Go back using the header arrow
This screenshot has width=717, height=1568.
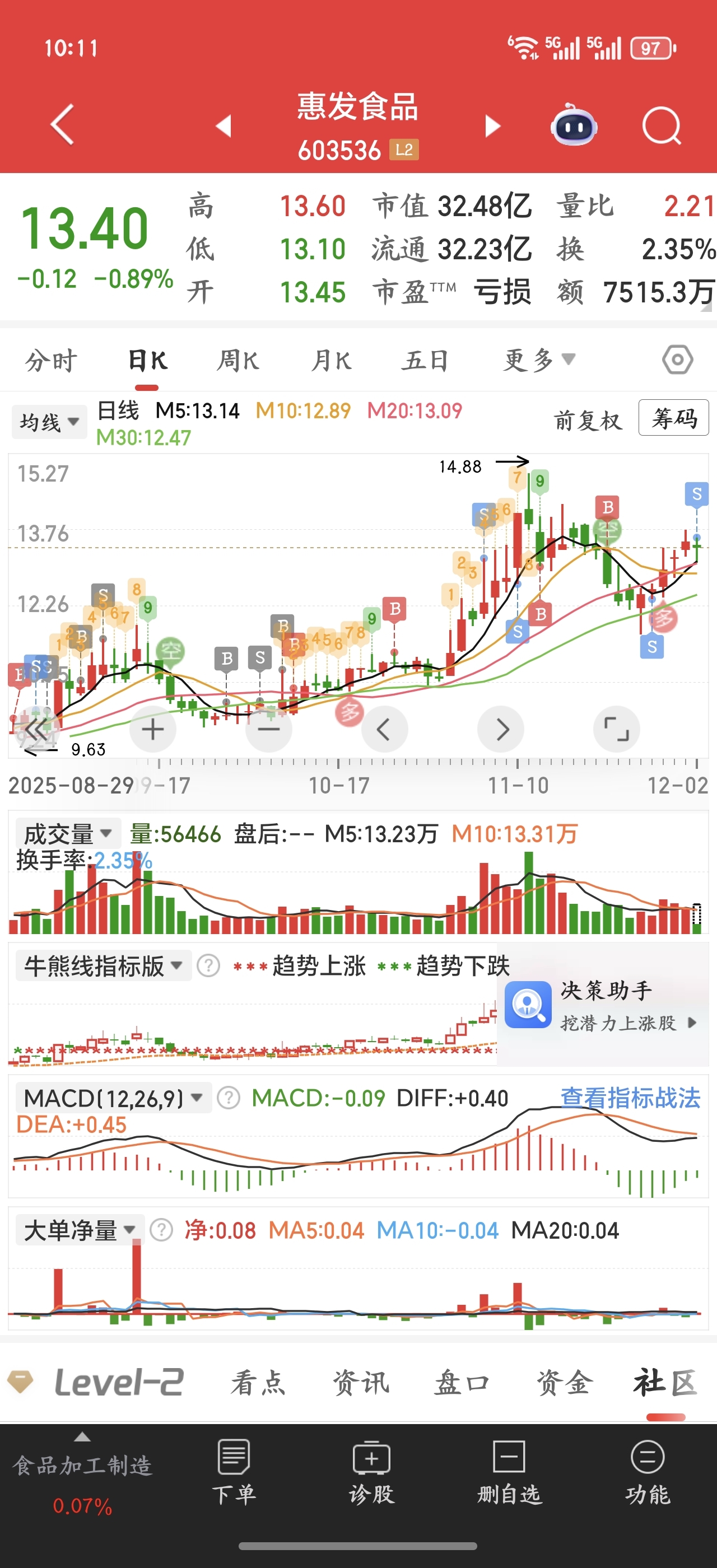coord(62,124)
